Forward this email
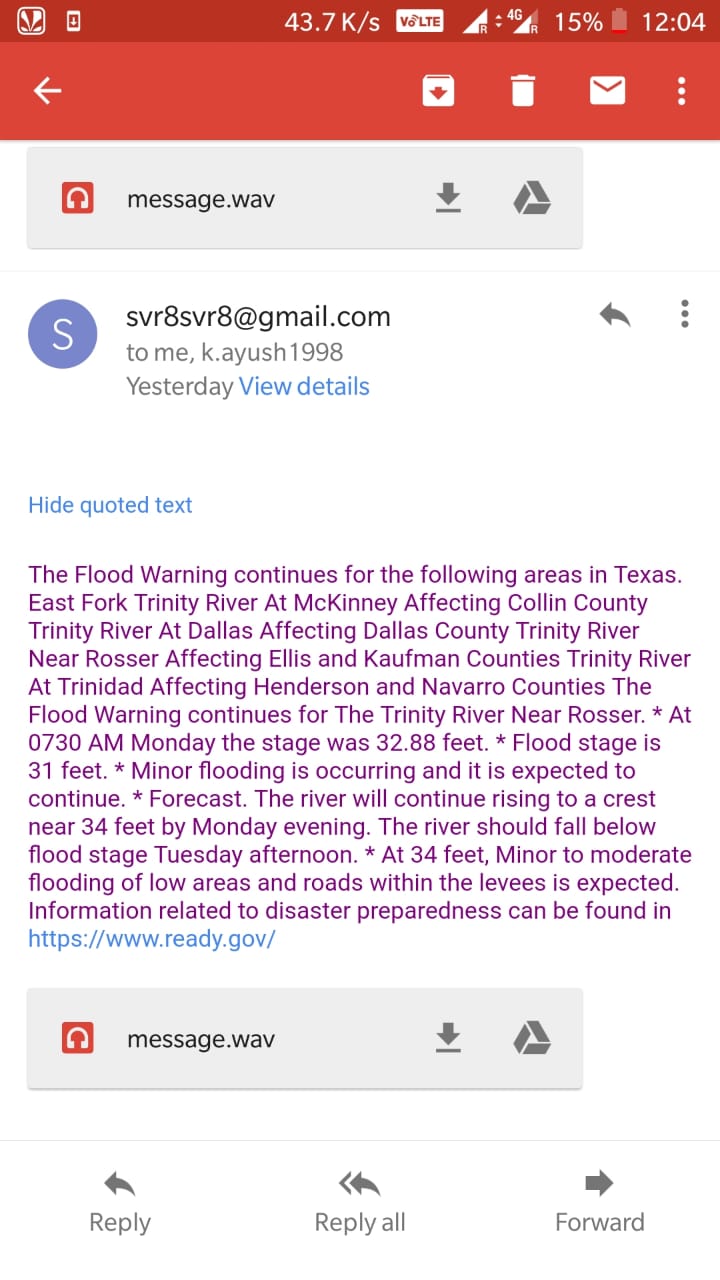This screenshot has width=720, height=1280. (600, 1203)
